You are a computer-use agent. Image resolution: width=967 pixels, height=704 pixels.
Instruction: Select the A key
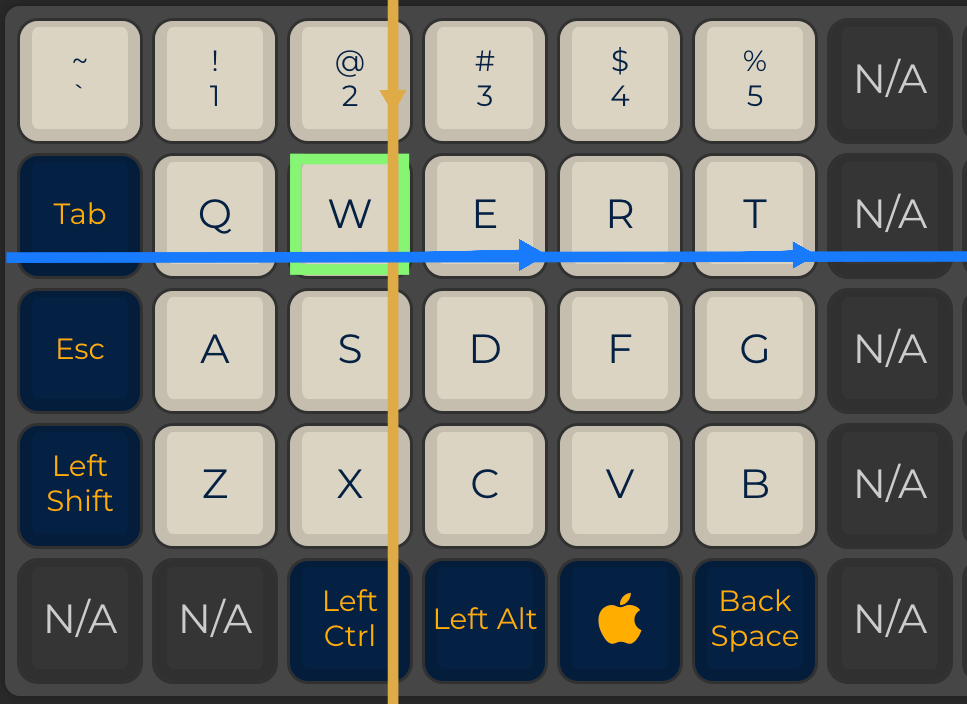click(215, 349)
